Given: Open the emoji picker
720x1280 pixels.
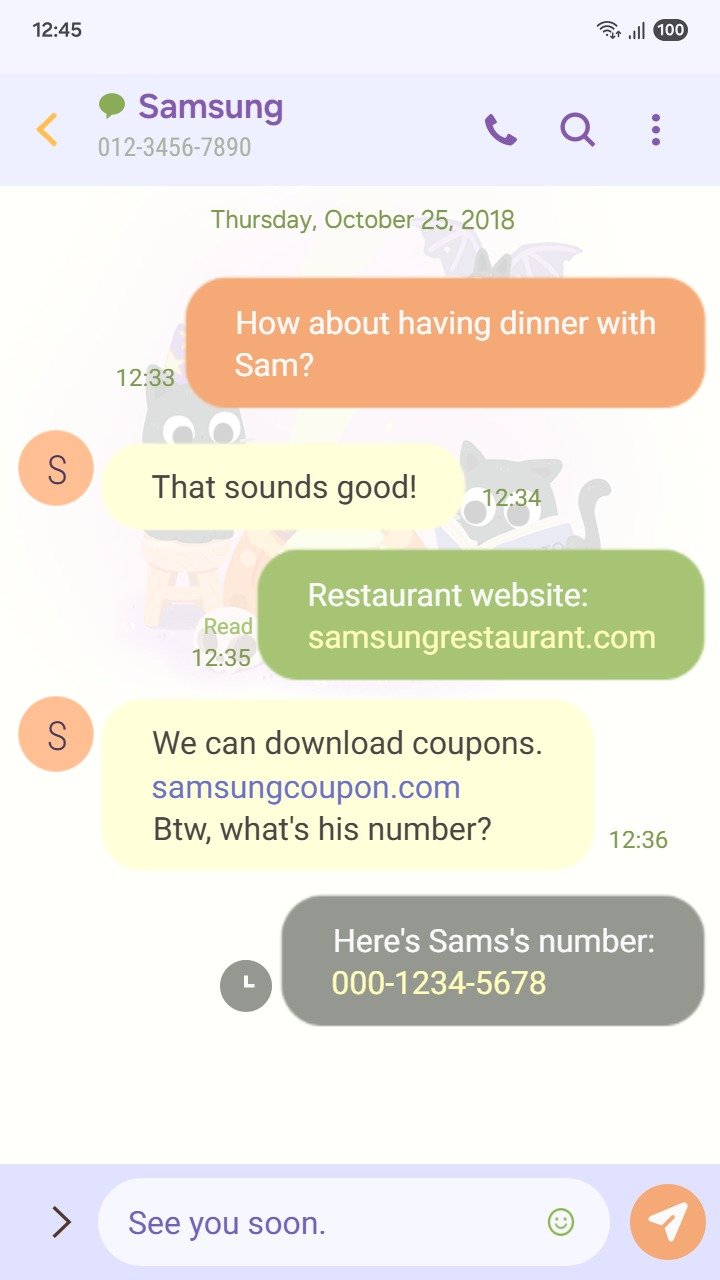Looking at the screenshot, I should click(561, 1222).
